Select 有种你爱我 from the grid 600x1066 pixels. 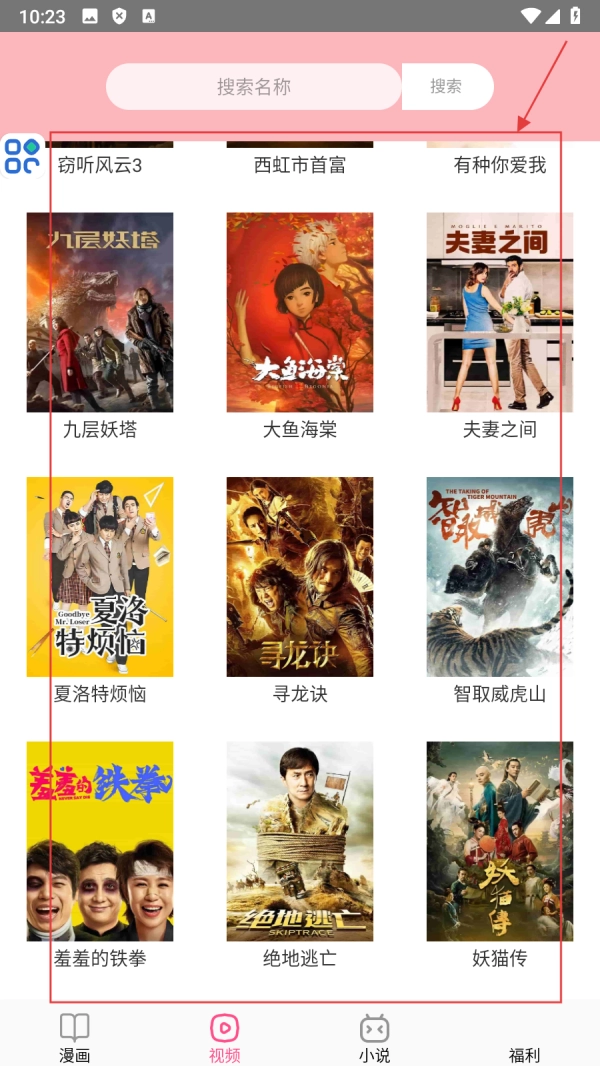coord(500,164)
